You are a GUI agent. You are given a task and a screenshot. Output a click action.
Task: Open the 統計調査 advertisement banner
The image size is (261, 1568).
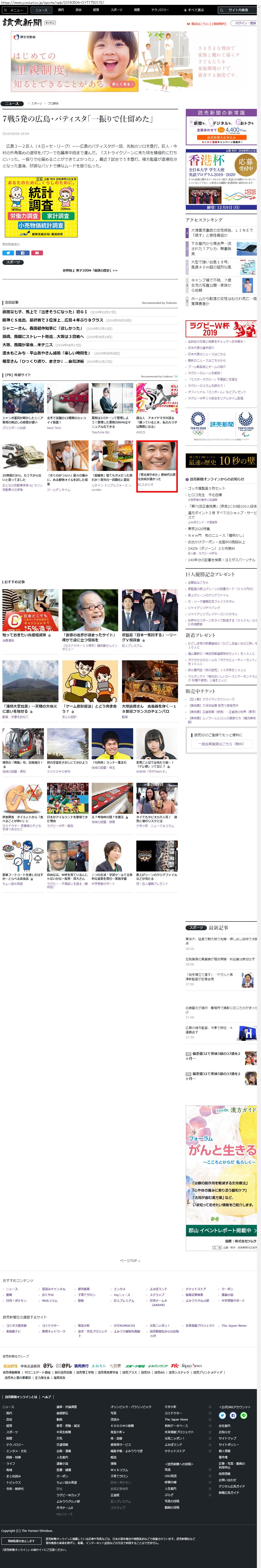click(41, 207)
